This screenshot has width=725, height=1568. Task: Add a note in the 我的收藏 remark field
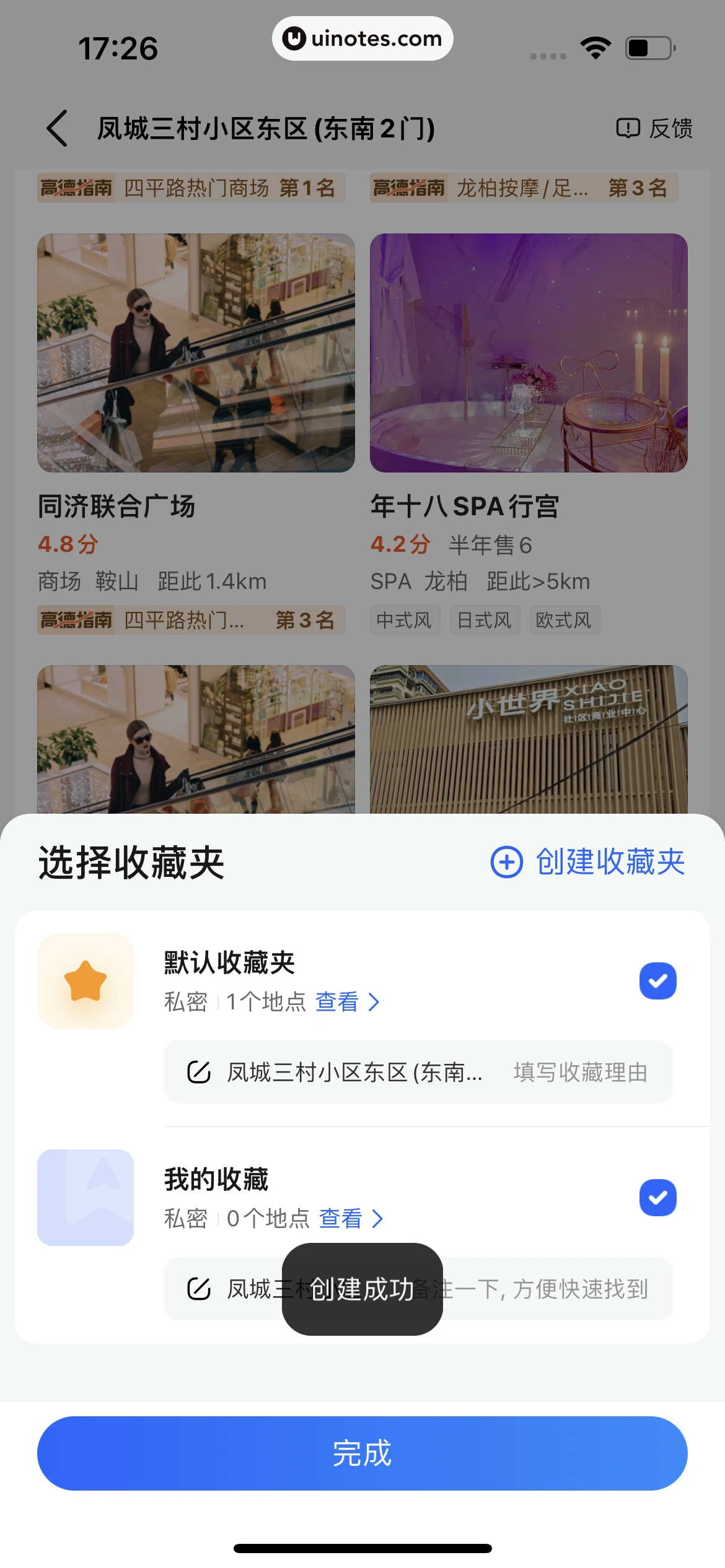pos(545,1289)
